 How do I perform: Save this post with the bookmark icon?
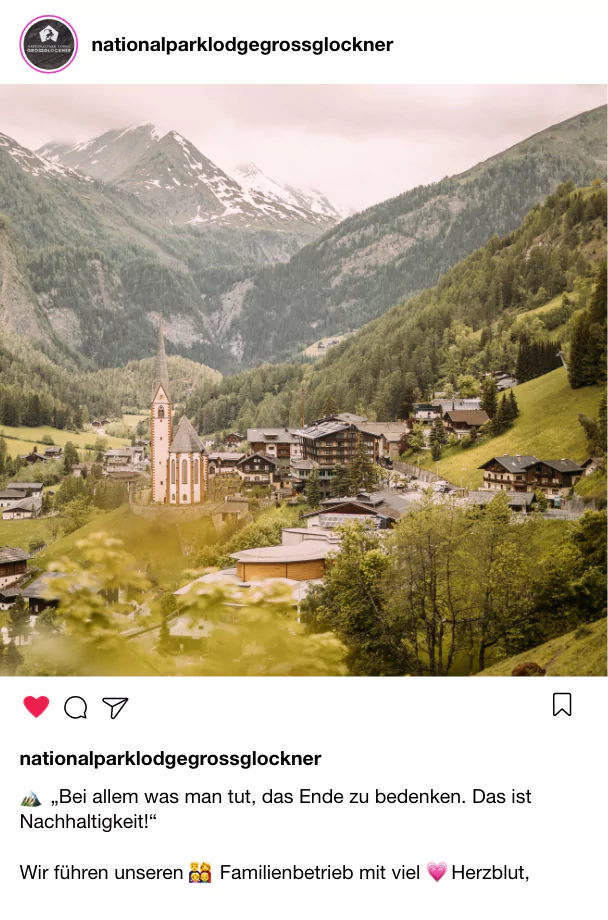pos(562,705)
